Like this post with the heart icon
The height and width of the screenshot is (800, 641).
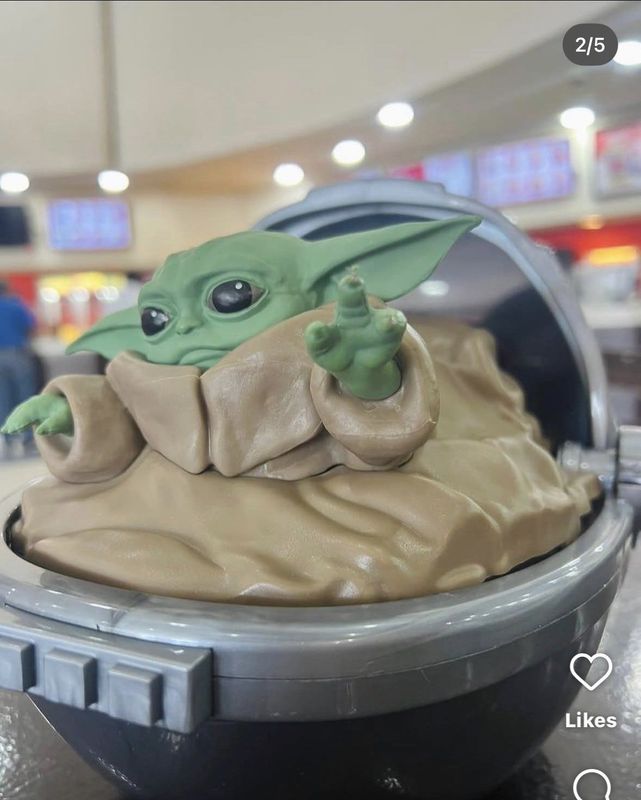pos(590,671)
